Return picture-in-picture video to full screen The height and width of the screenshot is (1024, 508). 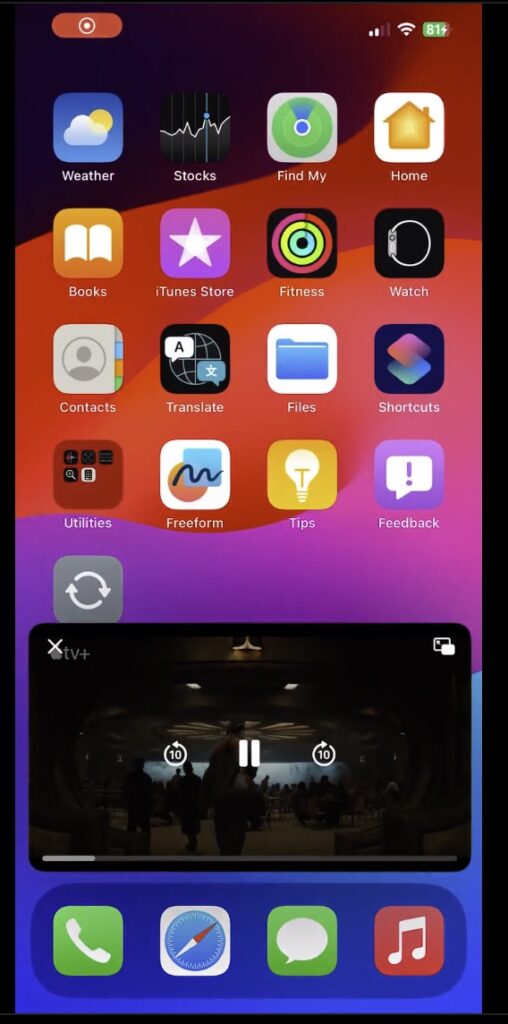pos(444,647)
